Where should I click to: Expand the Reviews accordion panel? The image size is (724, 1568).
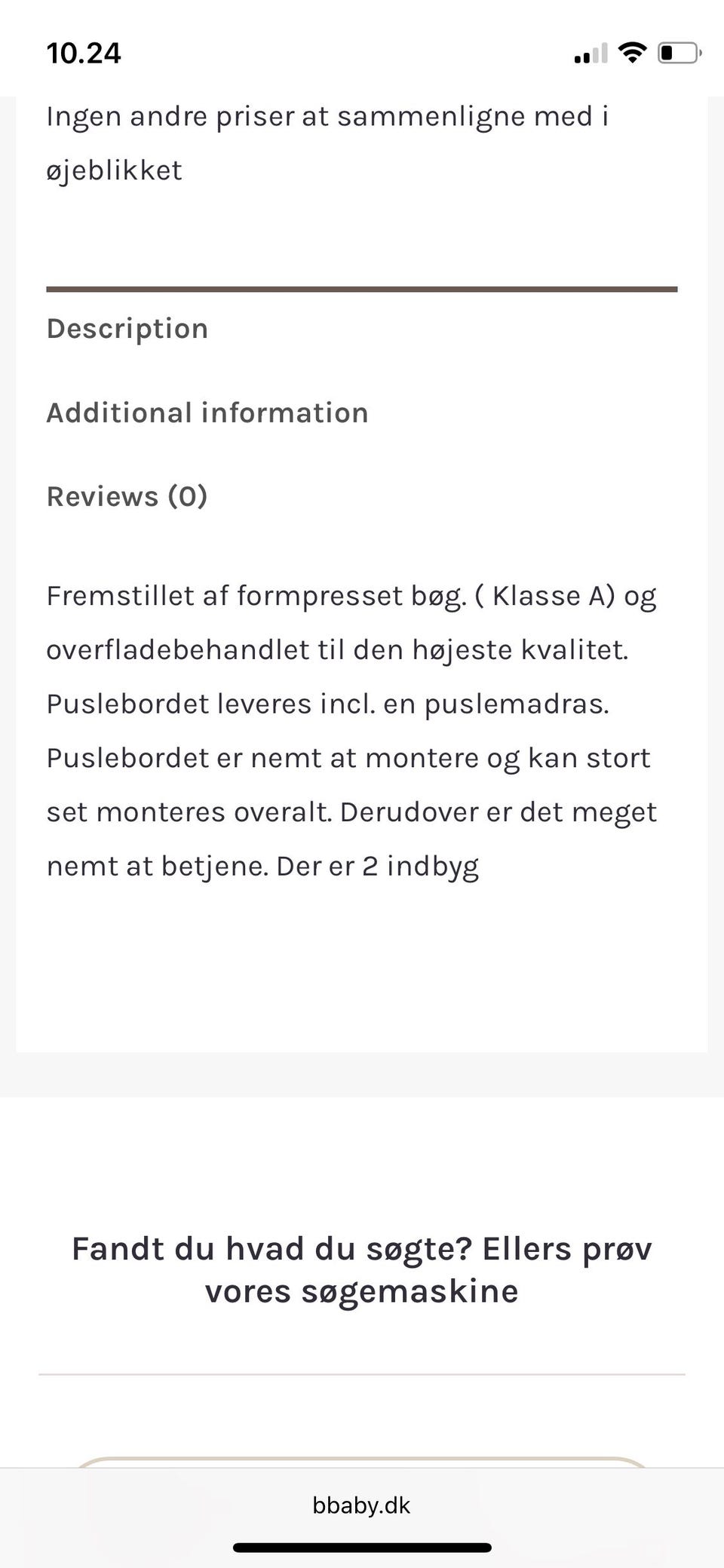pyautogui.click(x=127, y=496)
